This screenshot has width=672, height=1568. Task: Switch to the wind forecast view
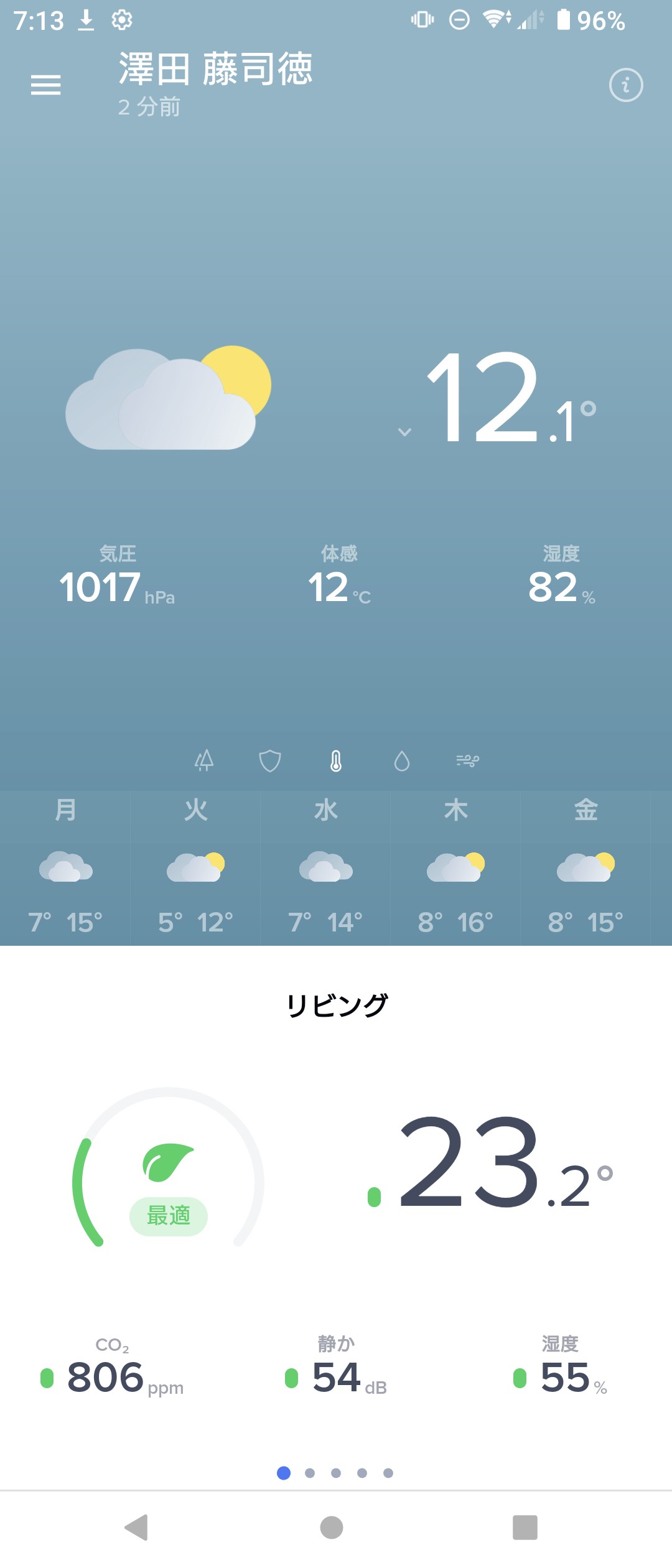point(467,760)
